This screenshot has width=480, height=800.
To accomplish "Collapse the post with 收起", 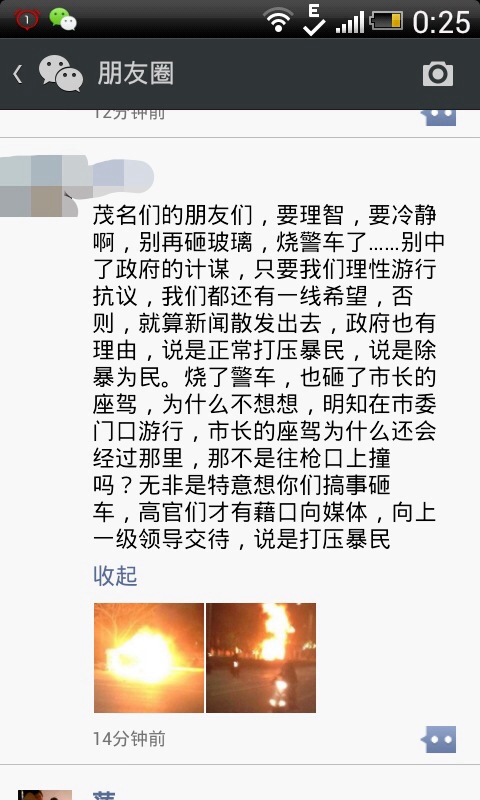I will click(115, 576).
